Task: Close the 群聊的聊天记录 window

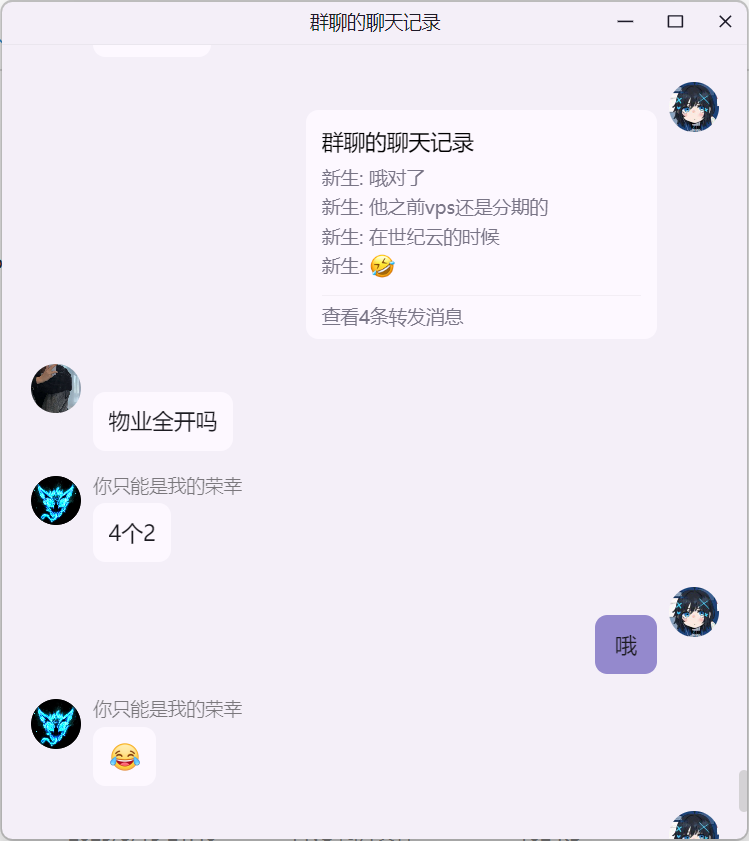Action: click(x=725, y=22)
